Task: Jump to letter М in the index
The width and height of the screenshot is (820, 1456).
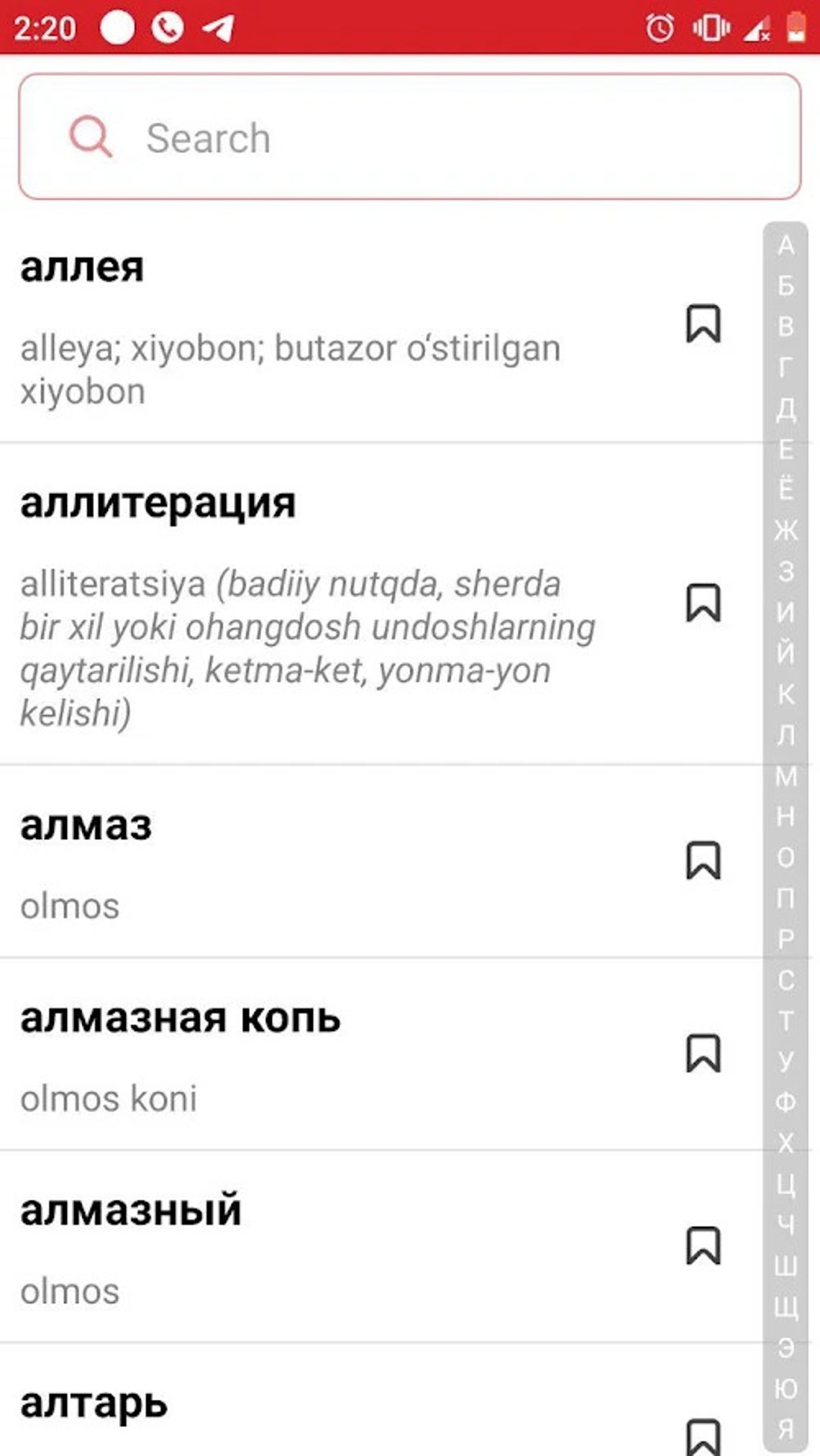Action: [x=785, y=776]
